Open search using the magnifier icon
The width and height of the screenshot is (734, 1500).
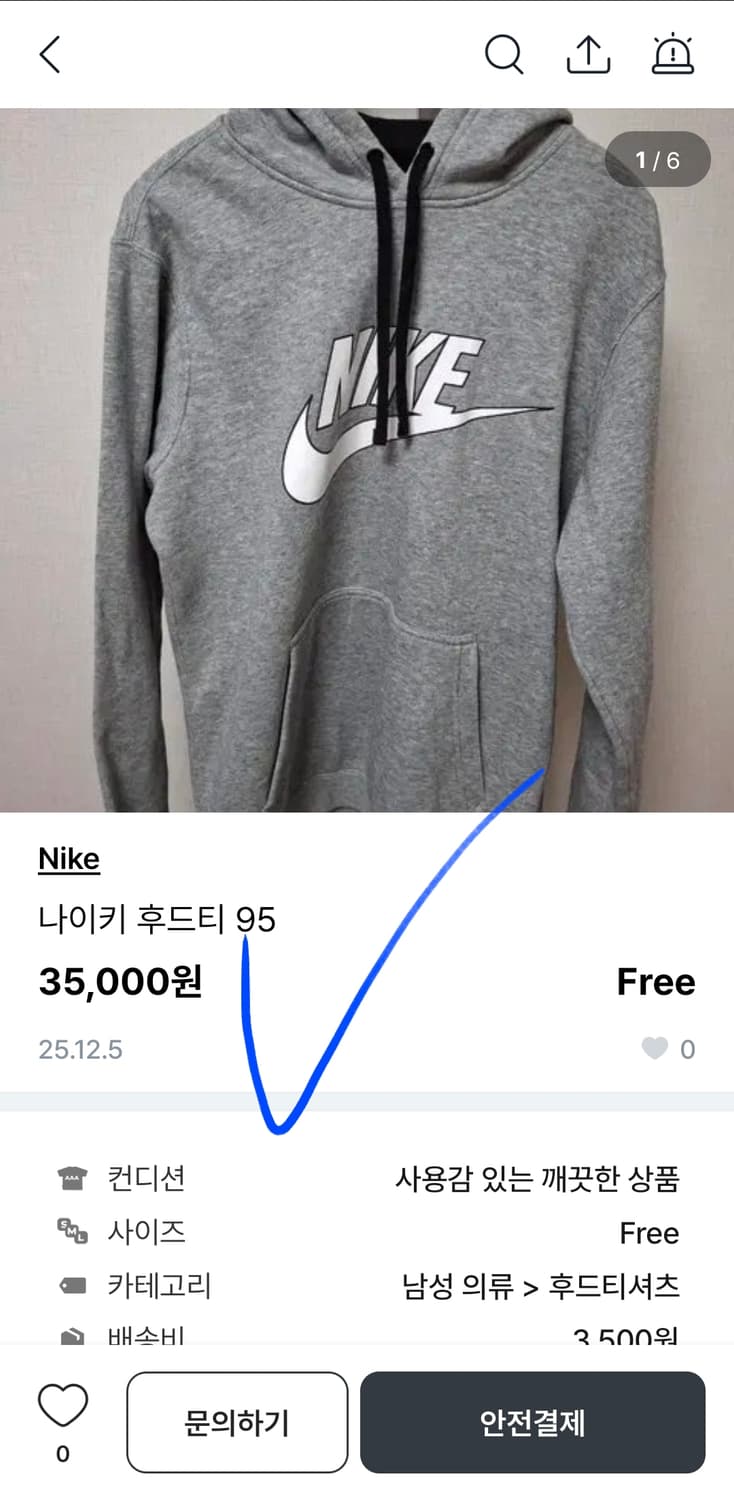505,55
